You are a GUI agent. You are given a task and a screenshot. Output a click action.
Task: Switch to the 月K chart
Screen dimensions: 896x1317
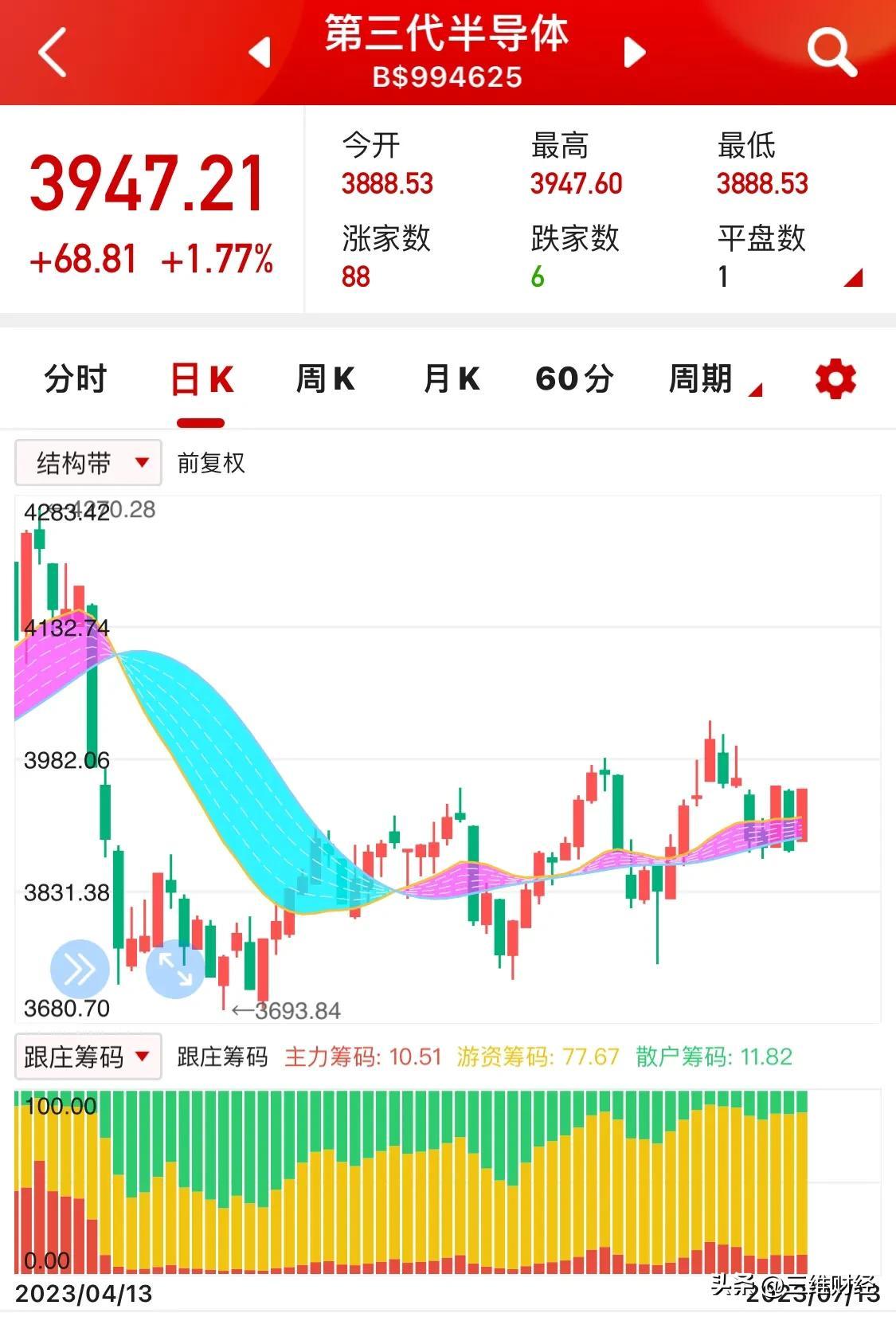pos(452,379)
